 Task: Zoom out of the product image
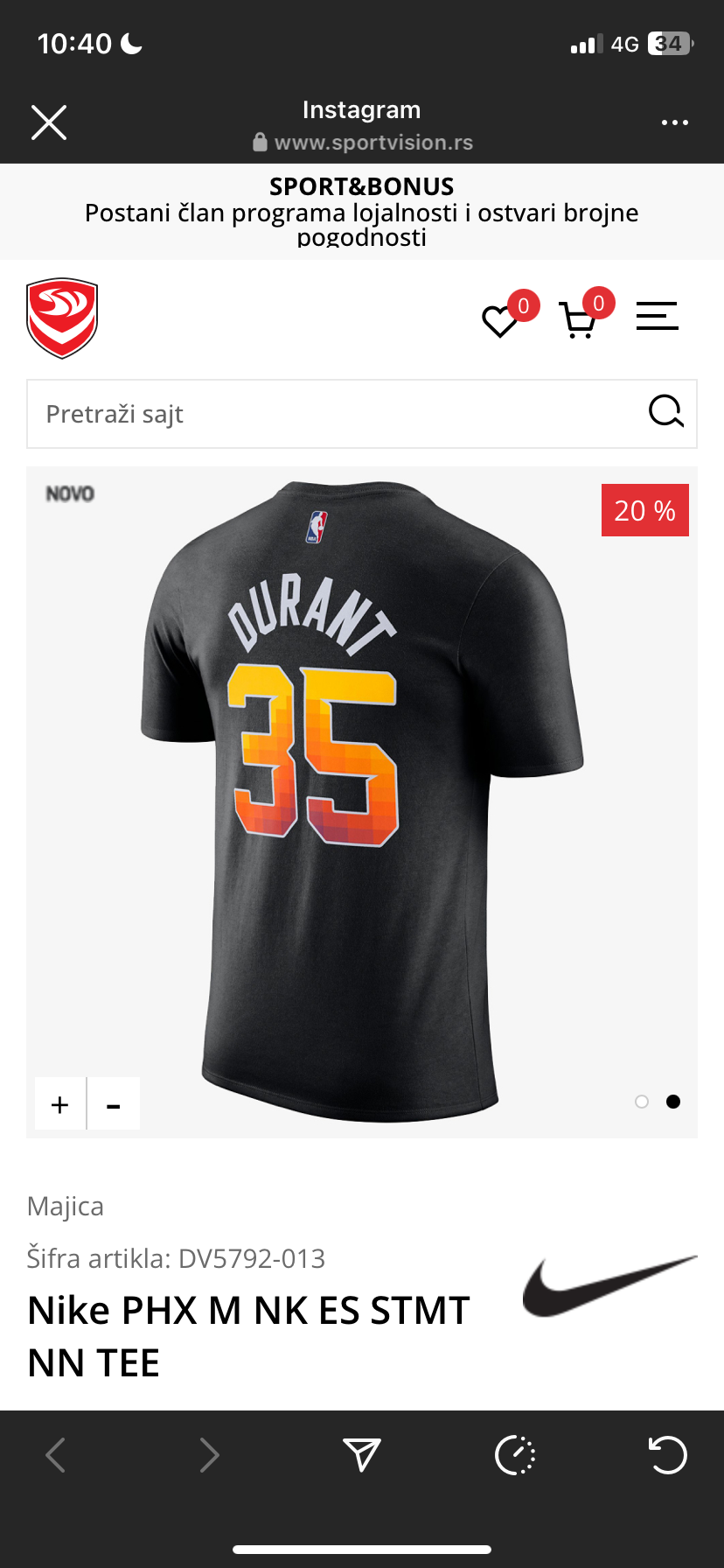coord(114,1104)
